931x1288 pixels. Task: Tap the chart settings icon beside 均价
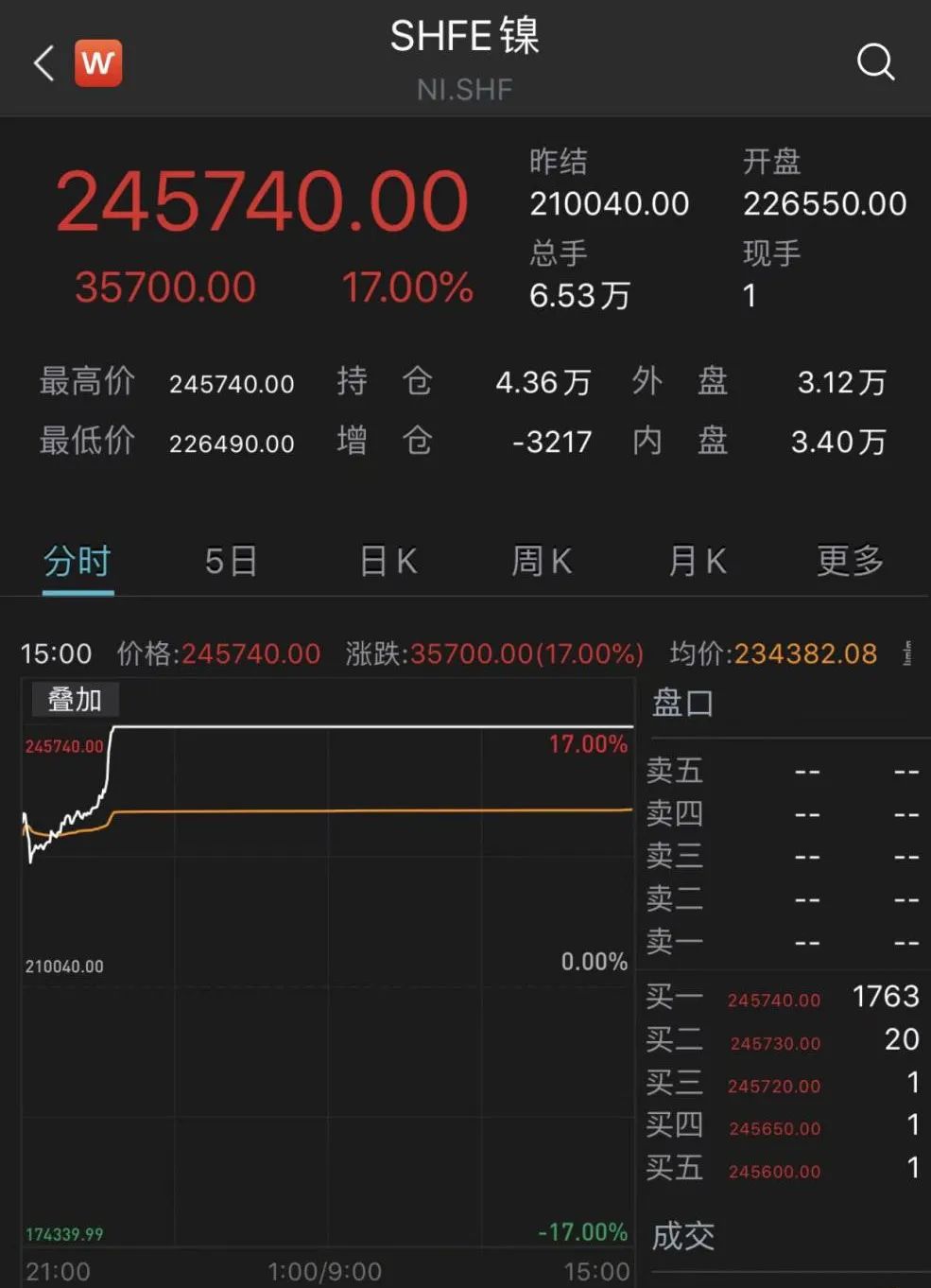[x=908, y=653]
